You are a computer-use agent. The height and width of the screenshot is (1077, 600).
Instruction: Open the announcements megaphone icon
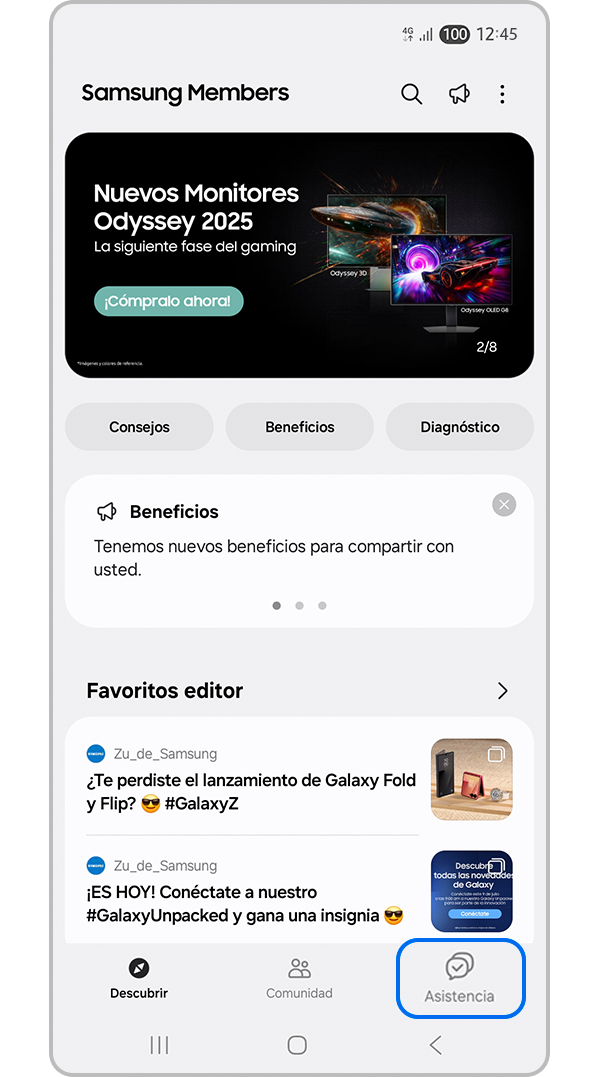pos(459,94)
